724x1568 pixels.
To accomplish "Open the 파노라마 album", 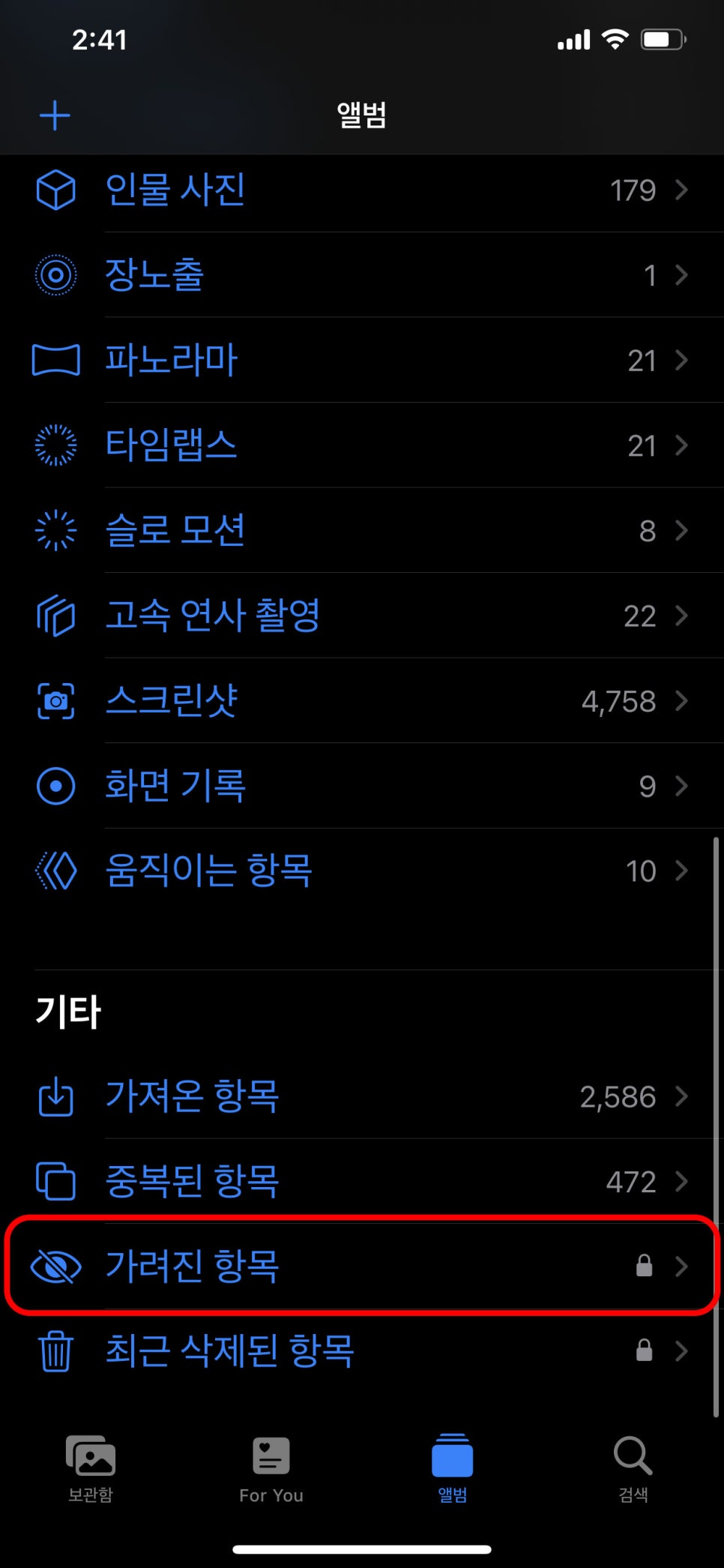I will pyautogui.click(x=362, y=360).
